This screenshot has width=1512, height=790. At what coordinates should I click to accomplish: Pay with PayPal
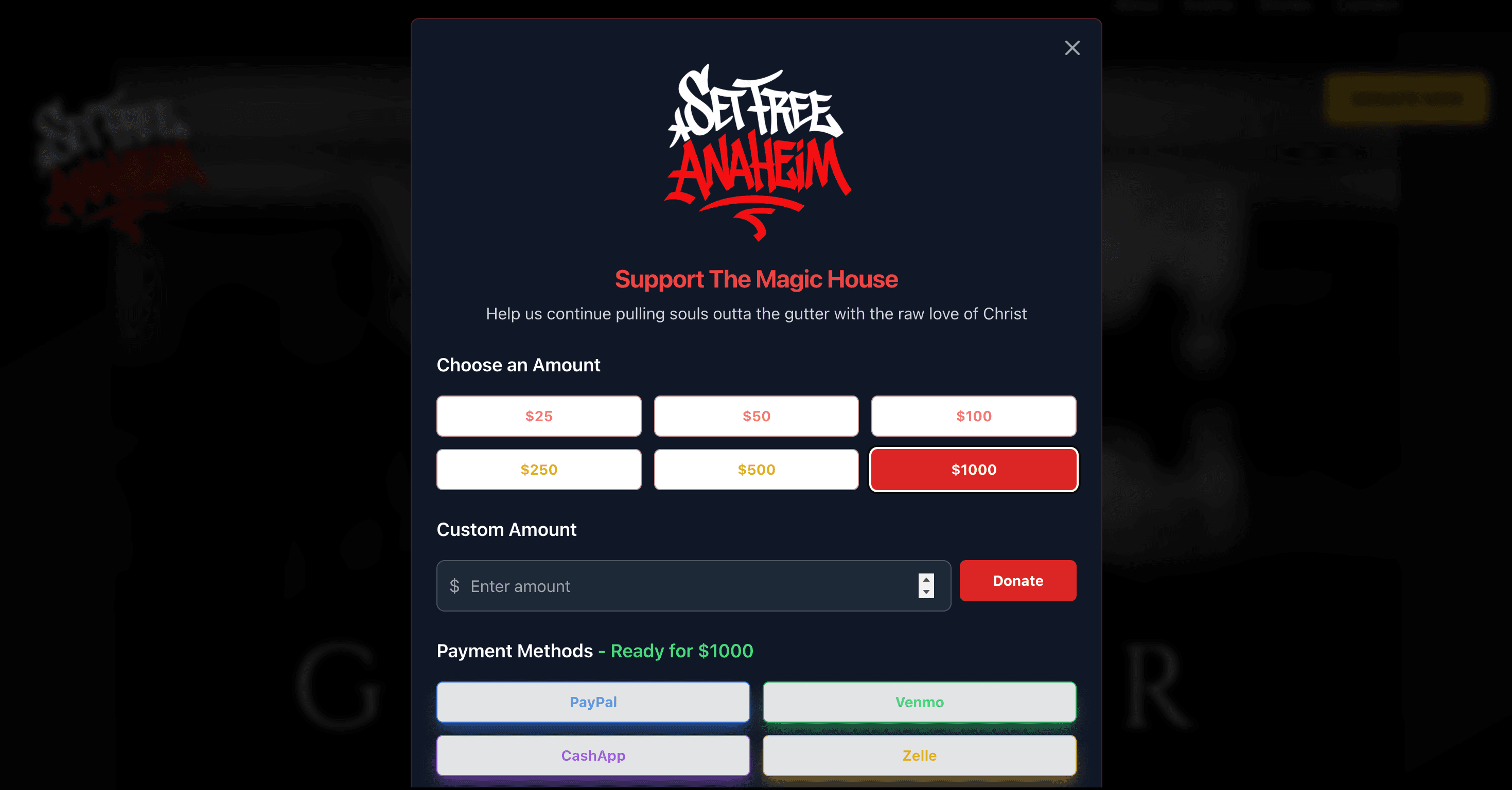point(593,702)
